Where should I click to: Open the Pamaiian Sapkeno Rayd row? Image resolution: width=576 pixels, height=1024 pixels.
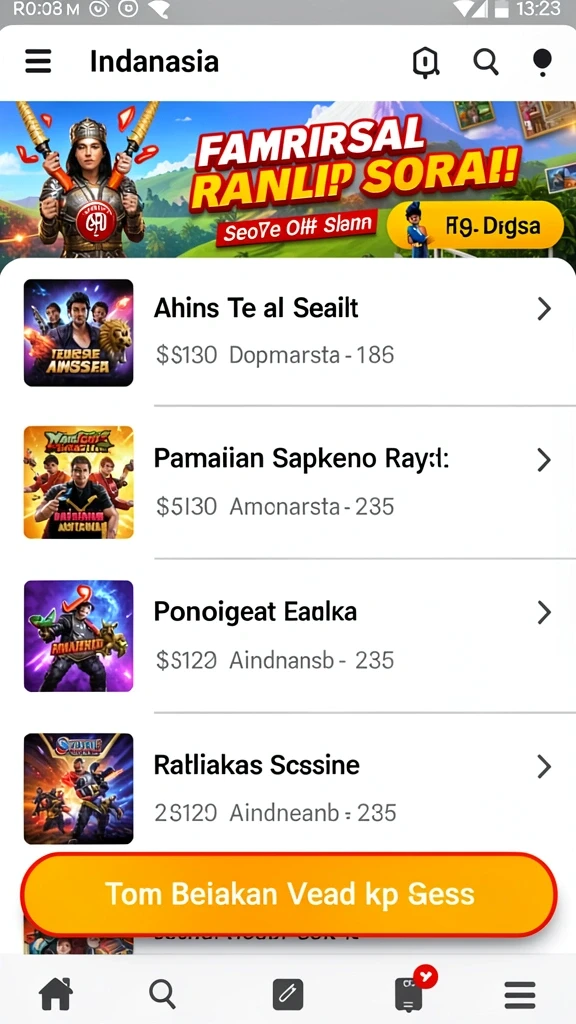(x=288, y=482)
